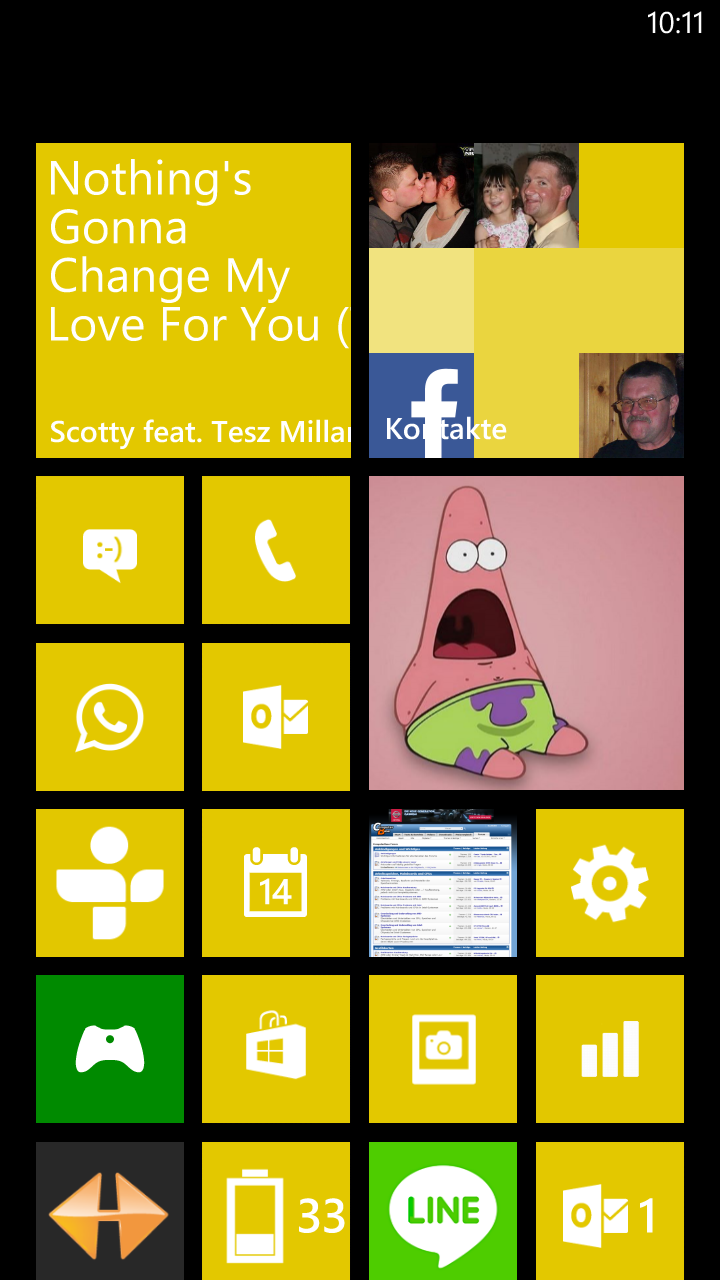Open the Outlook tile with 1 unread
The image size is (720, 1280).
coord(609,1211)
